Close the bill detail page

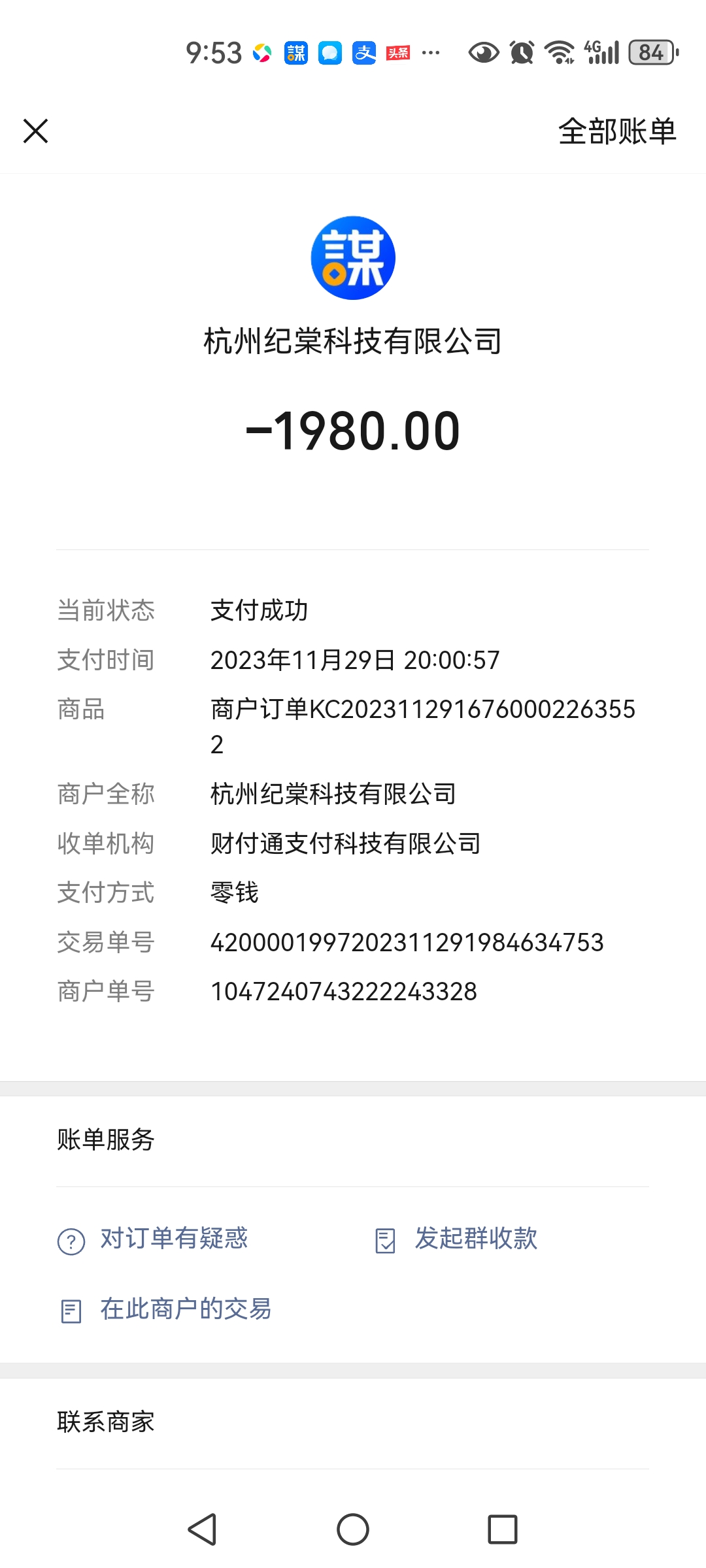point(36,131)
